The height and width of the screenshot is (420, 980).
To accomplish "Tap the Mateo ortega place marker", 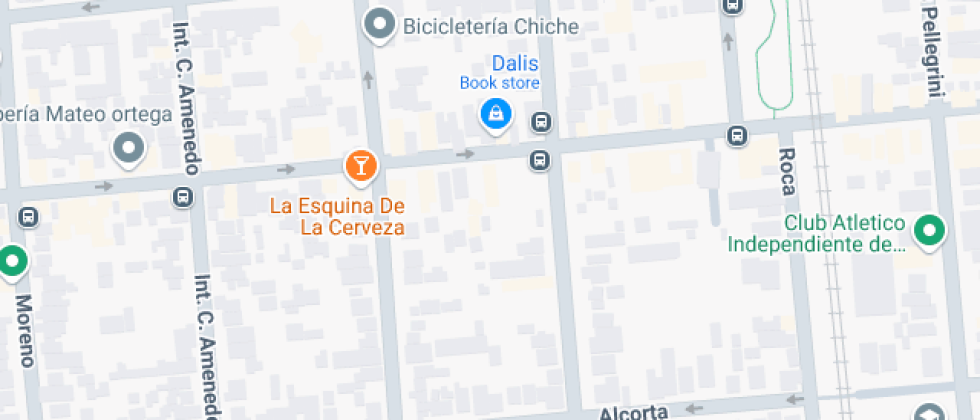I will pos(129,150).
